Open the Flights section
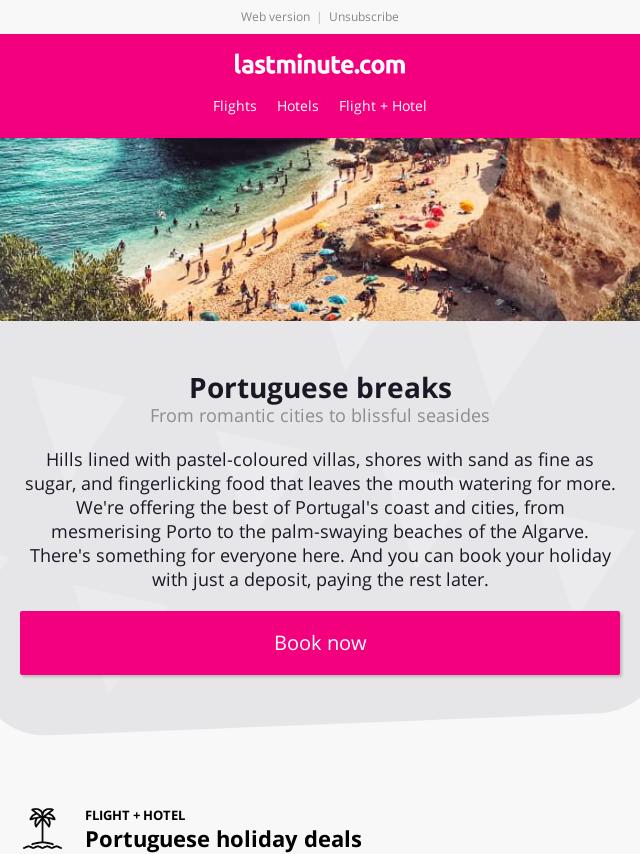This screenshot has width=640, height=854. click(234, 106)
